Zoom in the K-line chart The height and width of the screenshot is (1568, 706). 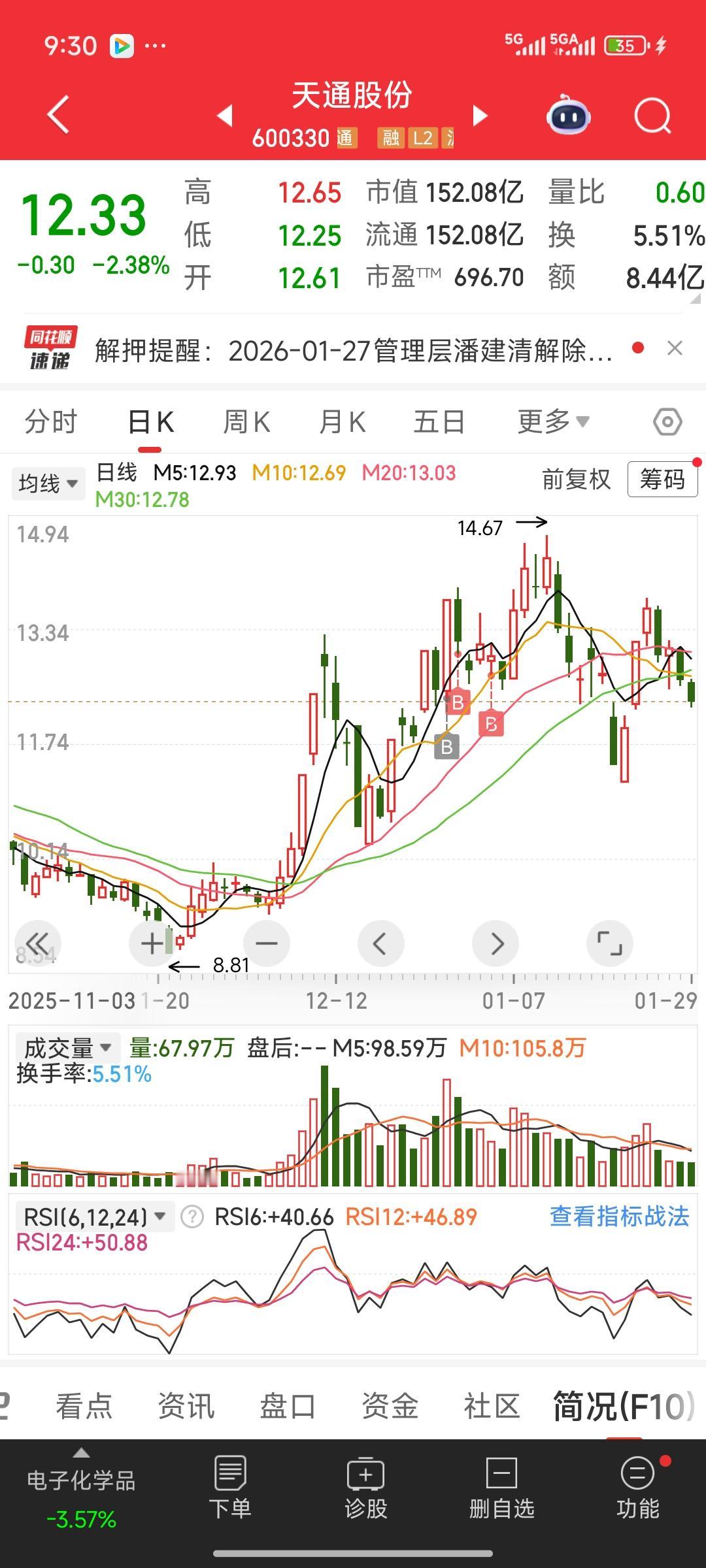point(152,943)
